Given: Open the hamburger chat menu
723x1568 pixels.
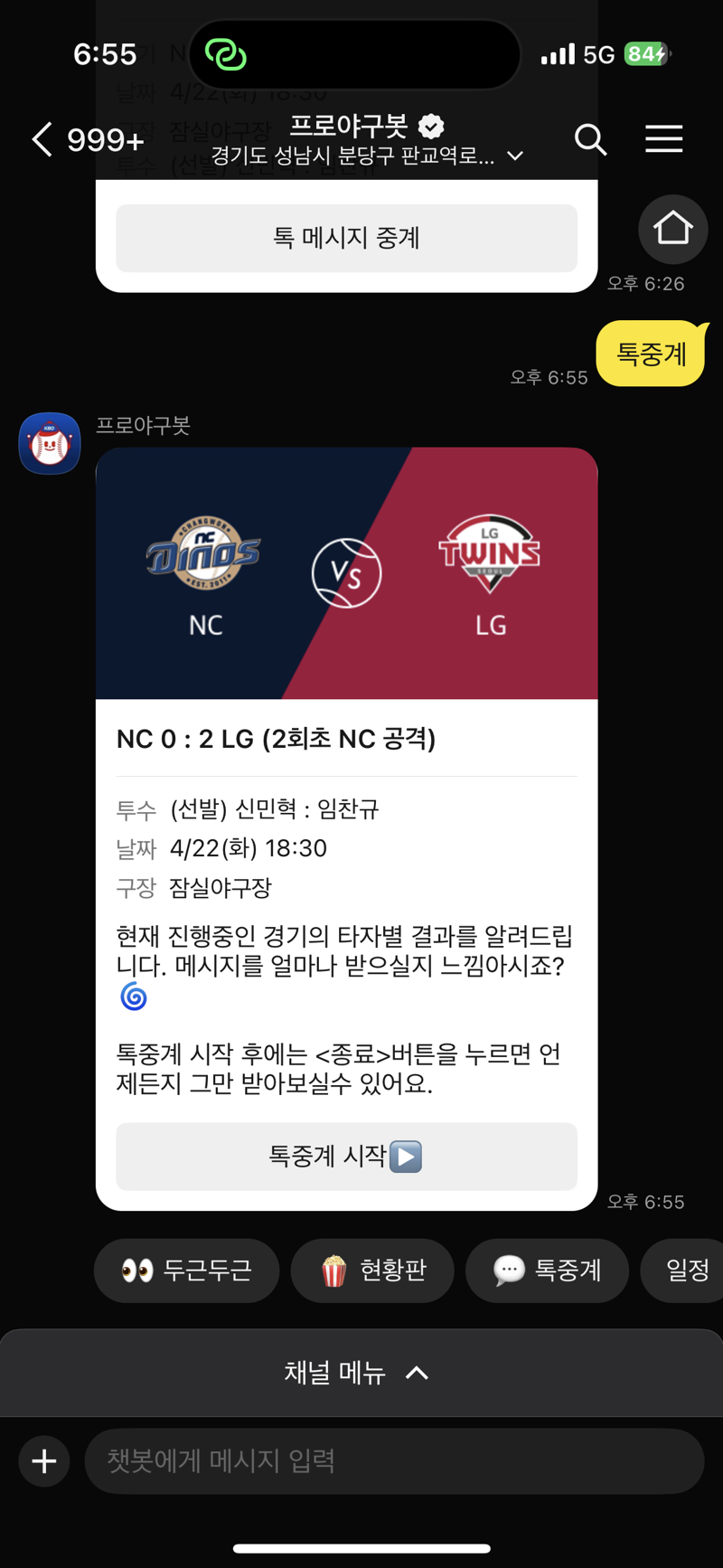Looking at the screenshot, I should [x=663, y=139].
